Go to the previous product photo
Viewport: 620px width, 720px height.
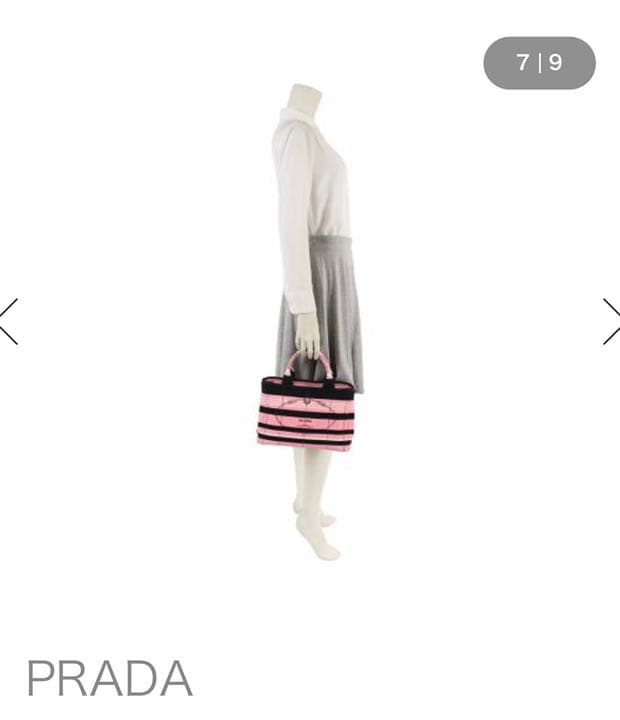pyautogui.click(x=9, y=322)
